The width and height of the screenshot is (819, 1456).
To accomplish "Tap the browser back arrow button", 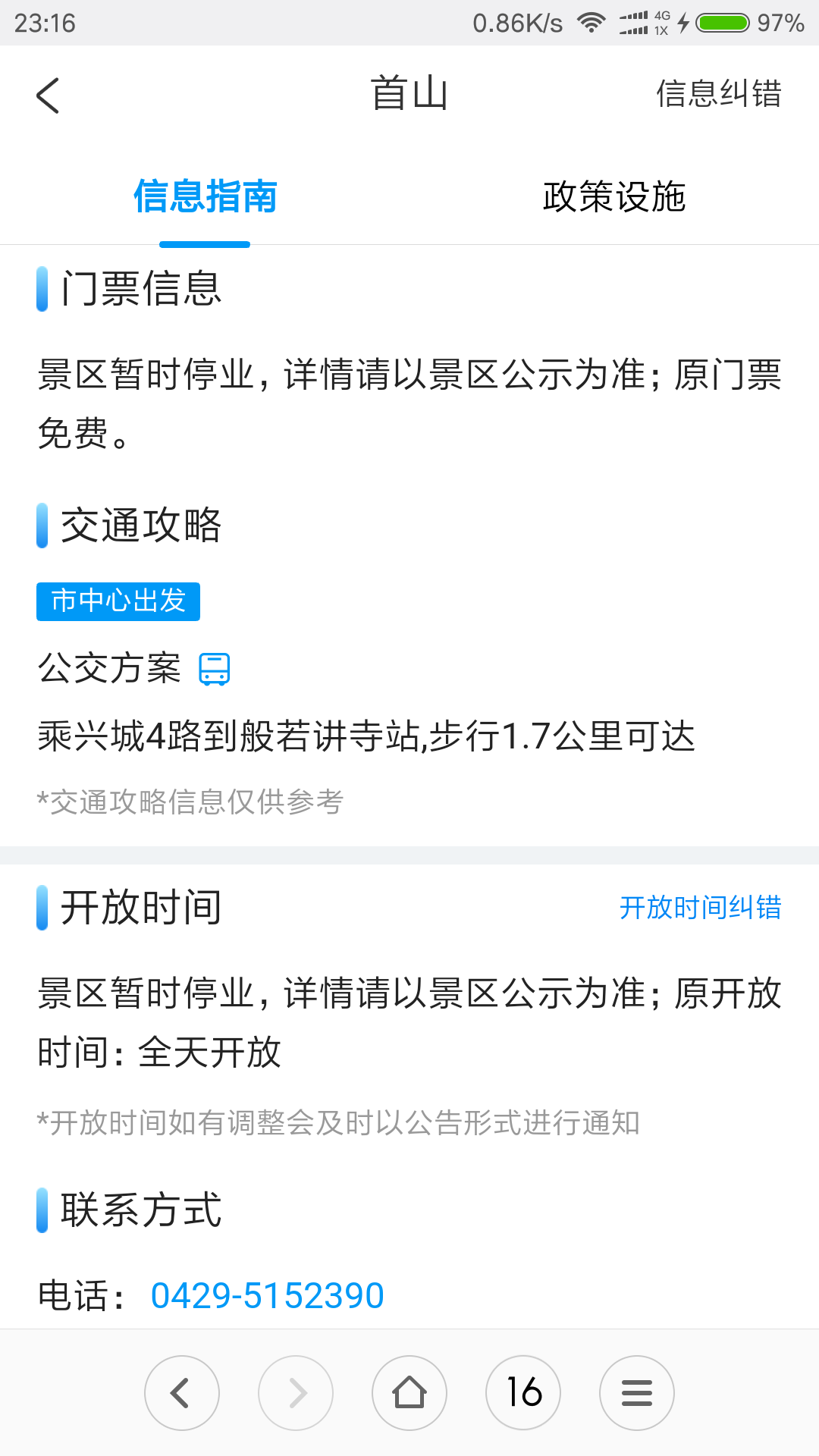I will 182,1392.
